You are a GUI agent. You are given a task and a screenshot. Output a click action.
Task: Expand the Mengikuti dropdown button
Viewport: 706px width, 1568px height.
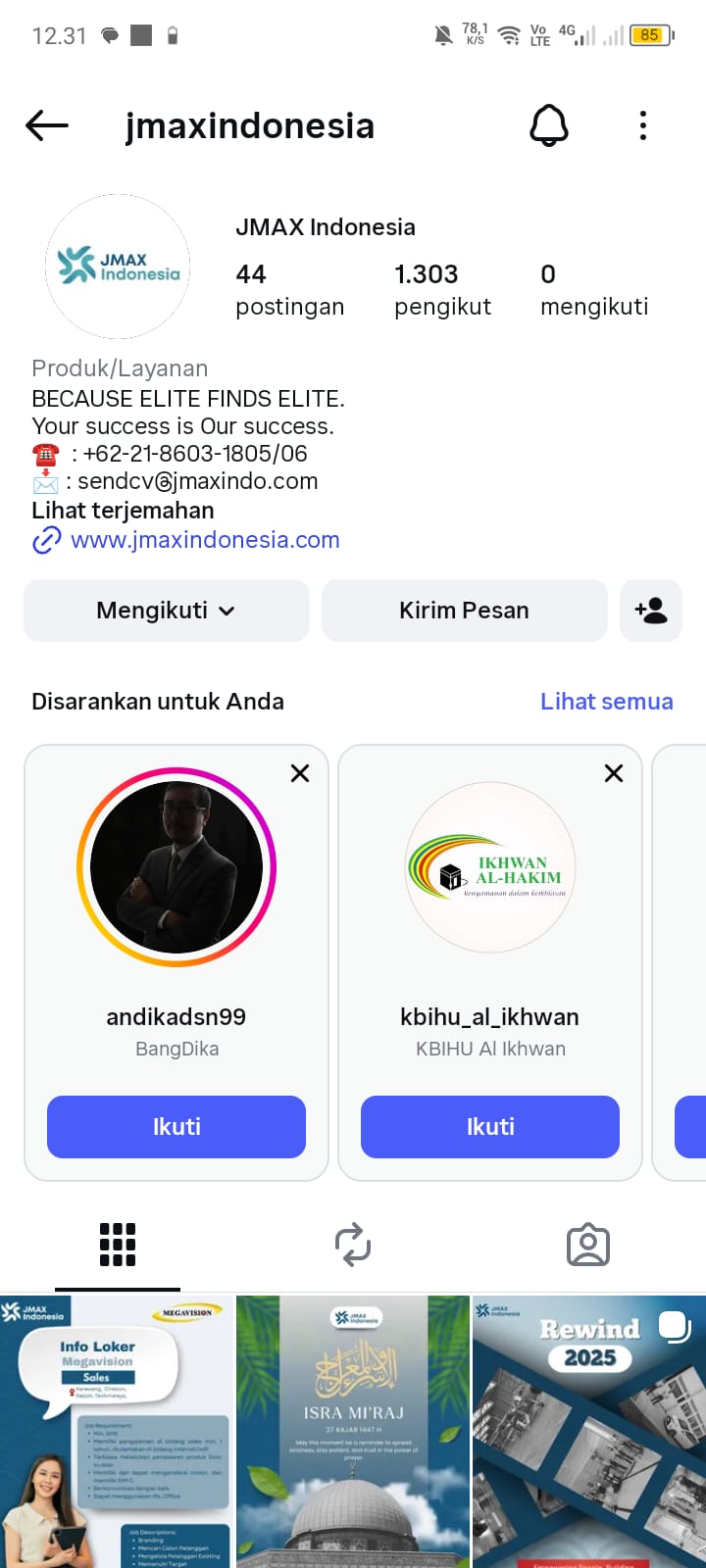(167, 611)
